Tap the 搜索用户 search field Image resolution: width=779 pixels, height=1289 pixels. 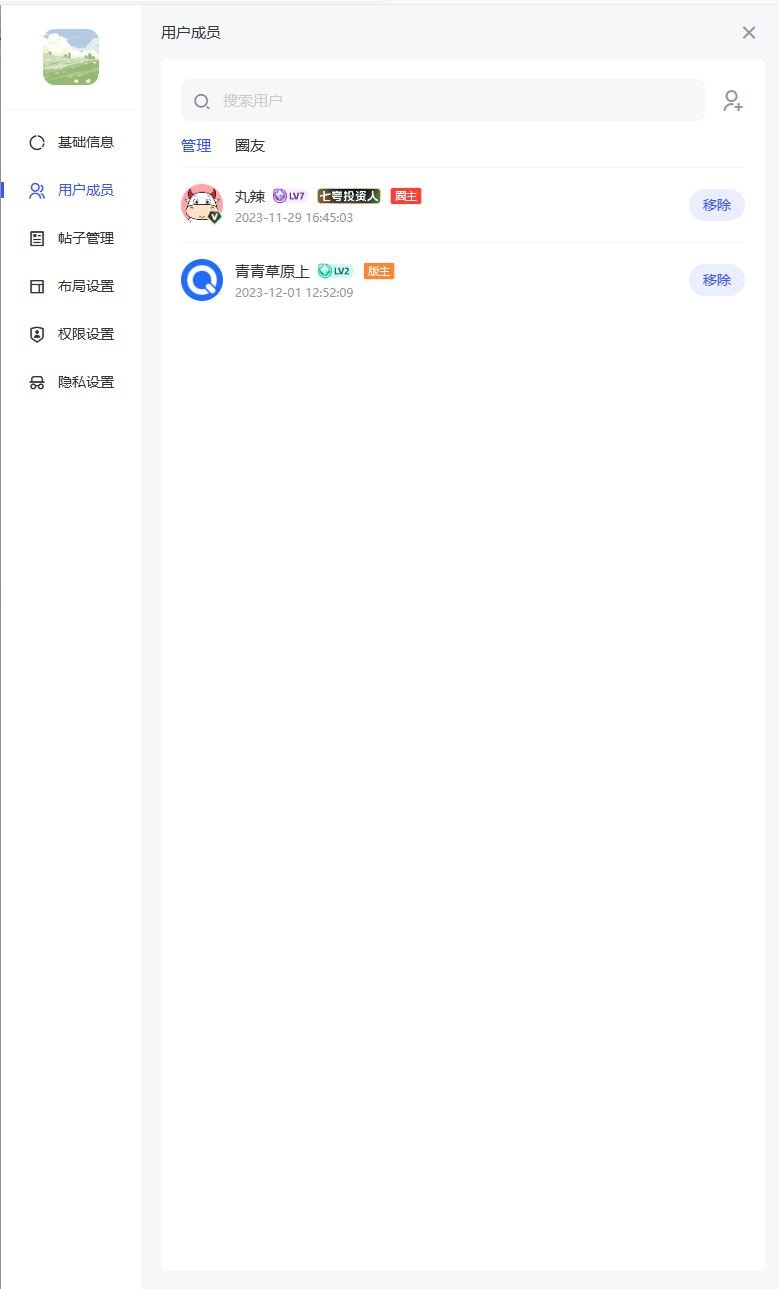[442, 101]
